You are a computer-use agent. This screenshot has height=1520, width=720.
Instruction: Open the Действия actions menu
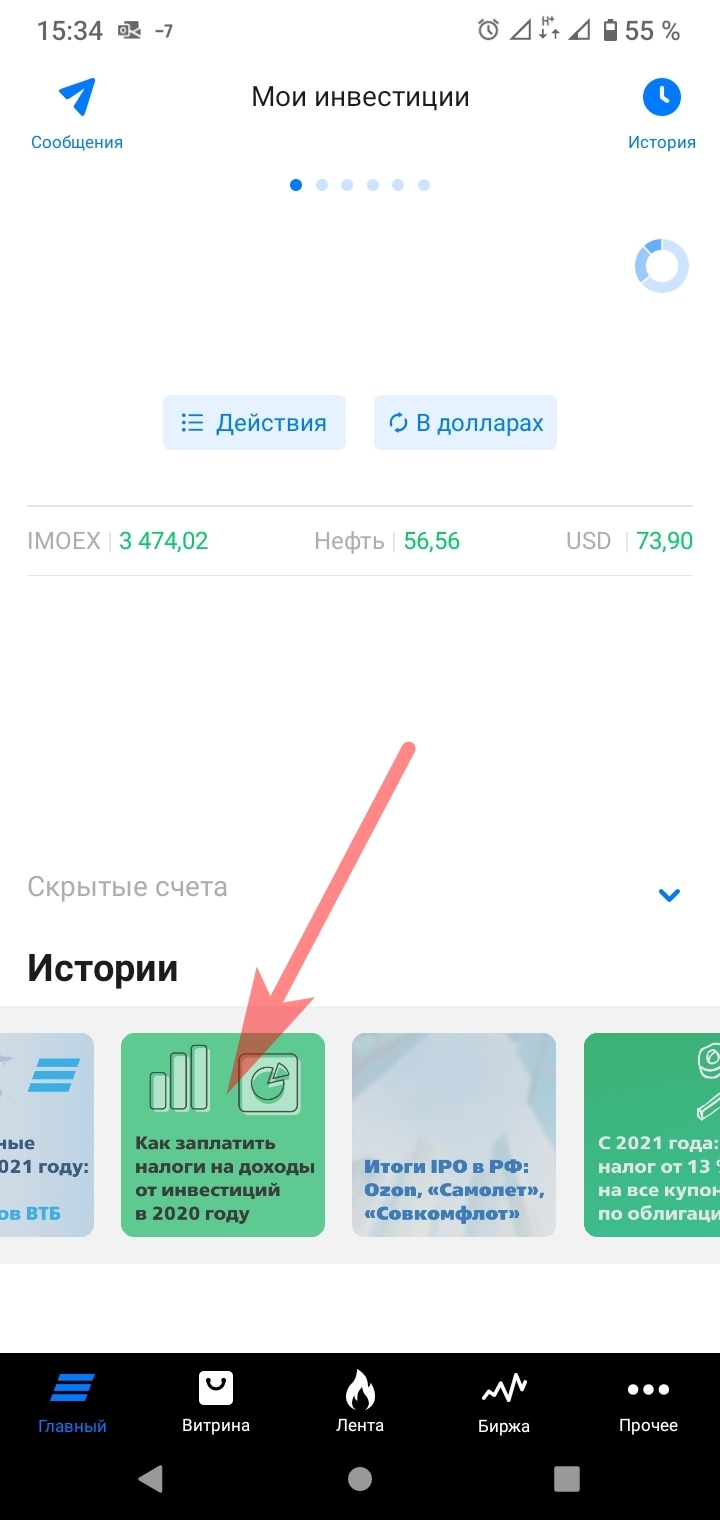(255, 422)
